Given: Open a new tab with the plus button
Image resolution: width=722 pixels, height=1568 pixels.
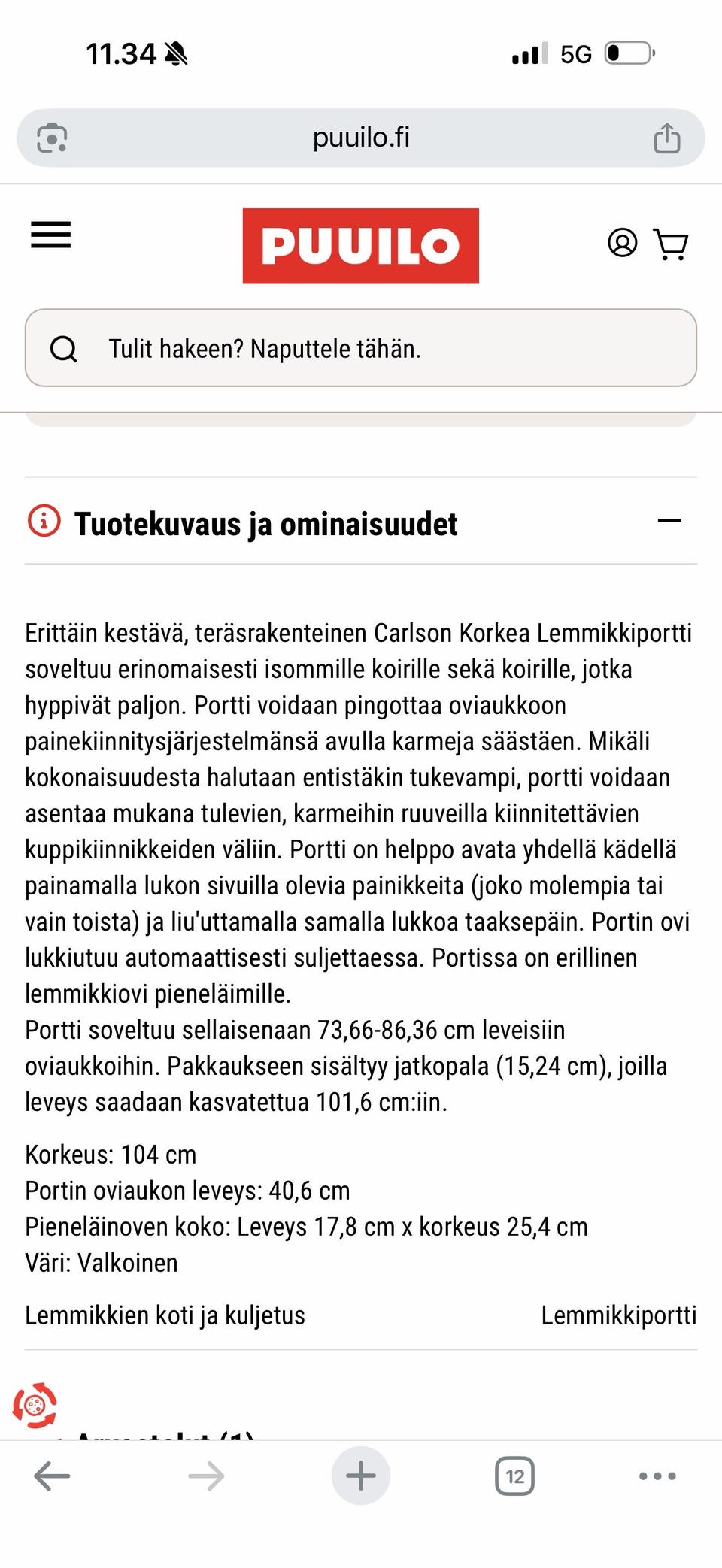Looking at the screenshot, I should click(x=361, y=1476).
